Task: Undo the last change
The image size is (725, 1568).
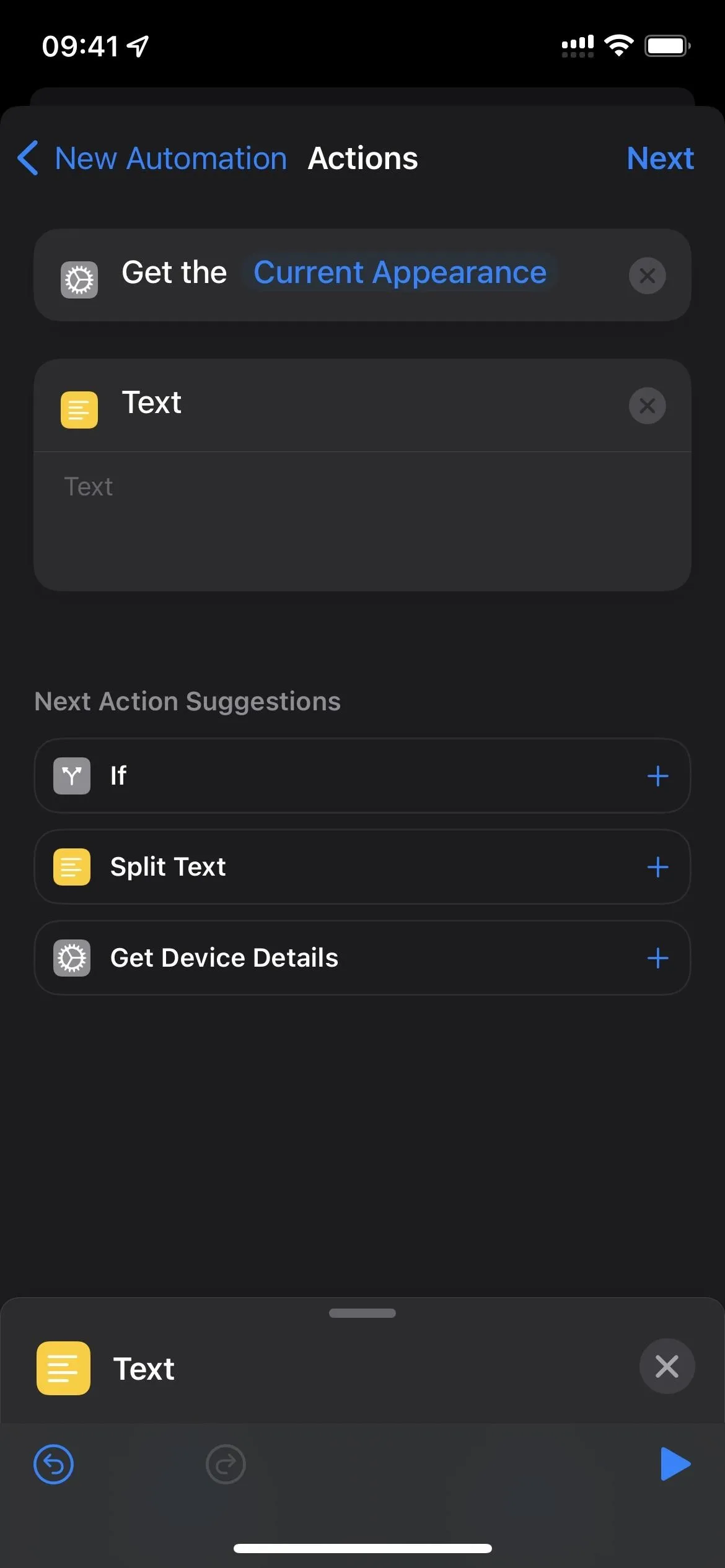Action: pos(53,1465)
